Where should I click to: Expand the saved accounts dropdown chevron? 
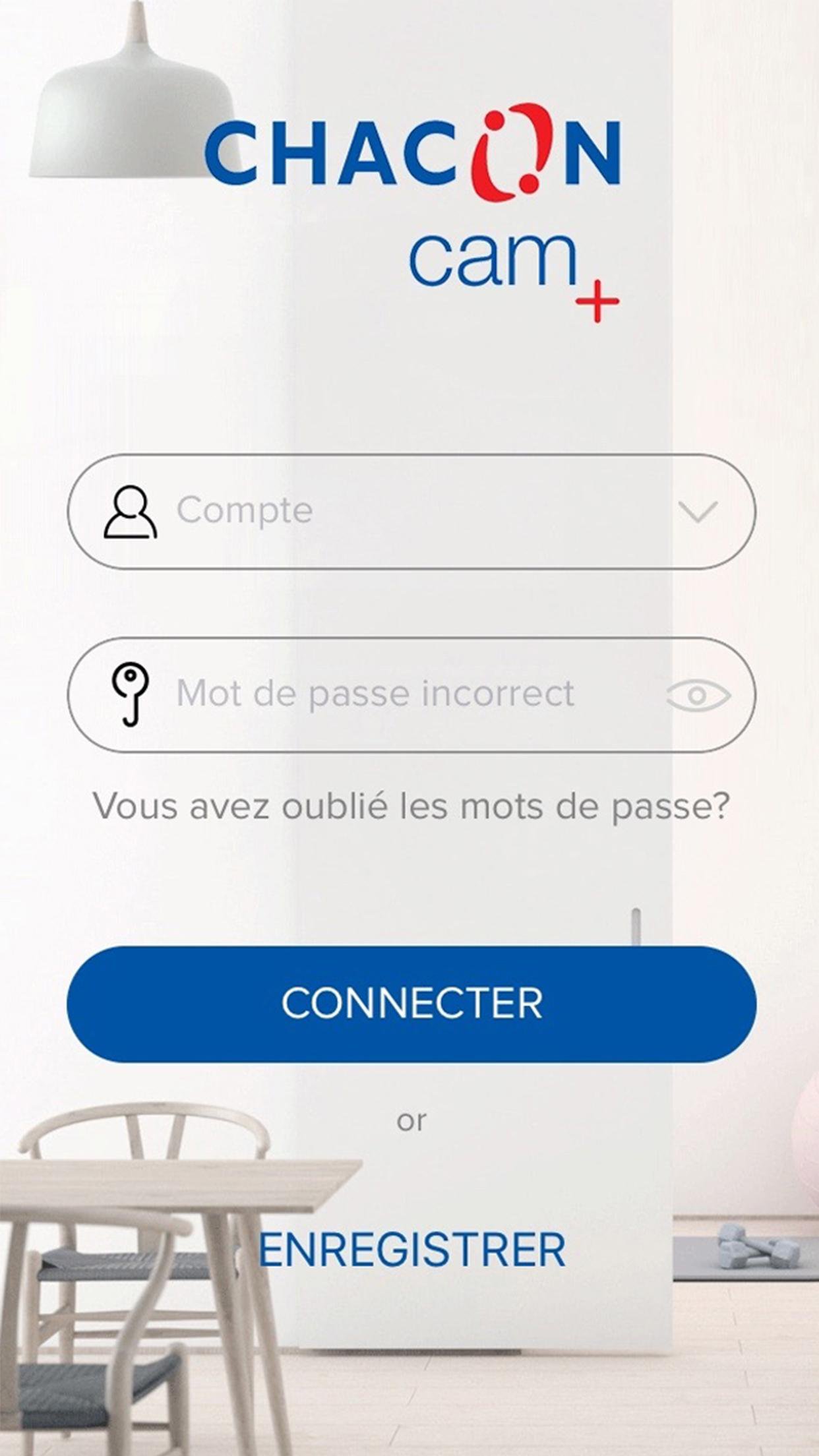click(698, 512)
